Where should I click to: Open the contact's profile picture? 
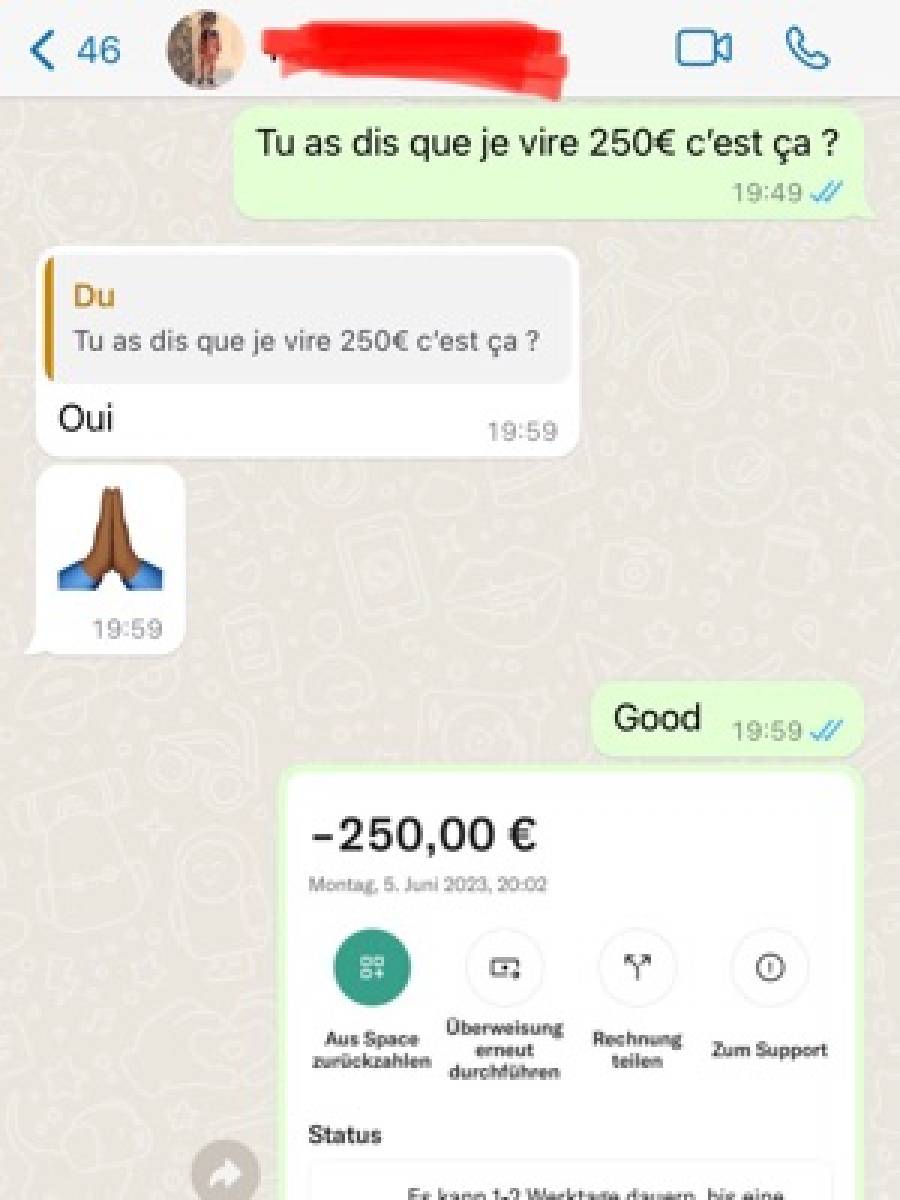(205, 49)
